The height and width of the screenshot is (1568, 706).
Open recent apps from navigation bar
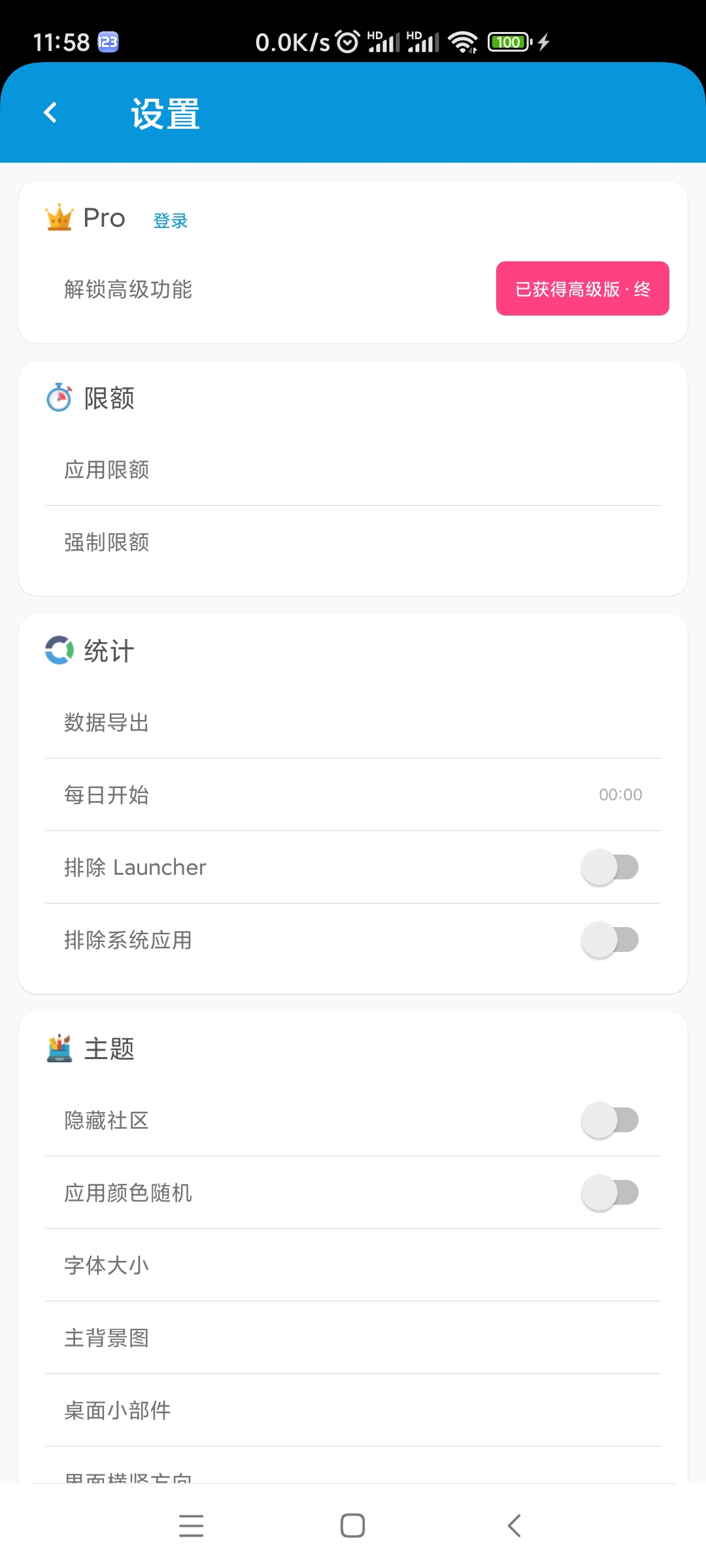pyautogui.click(x=191, y=1526)
